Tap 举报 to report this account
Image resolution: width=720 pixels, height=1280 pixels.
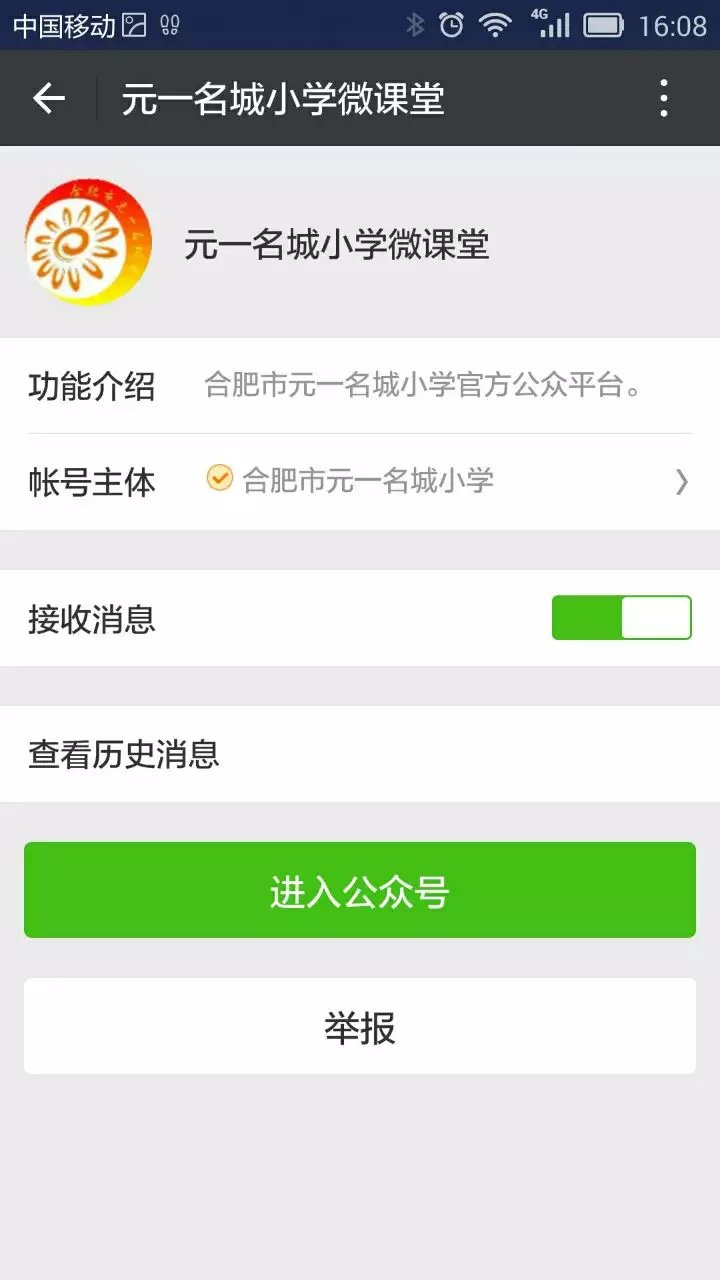tap(360, 1027)
